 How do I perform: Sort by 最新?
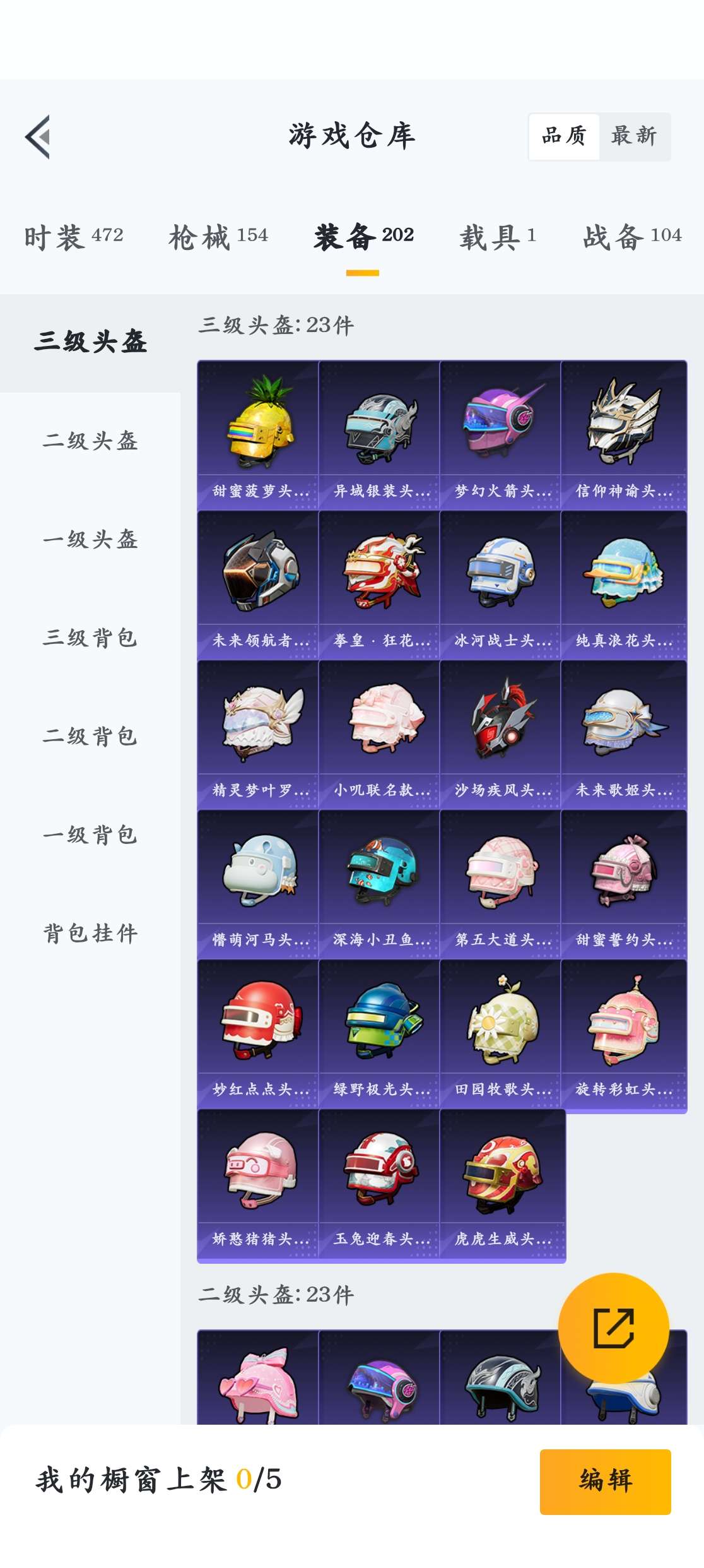pyautogui.click(x=634, y=136)
